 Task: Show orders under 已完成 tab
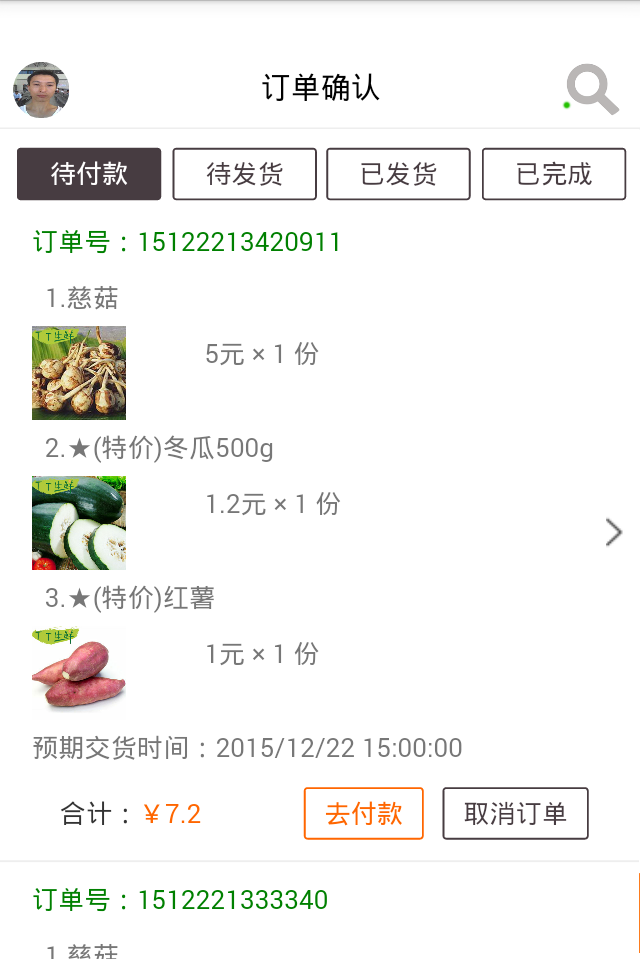point(554,174)
